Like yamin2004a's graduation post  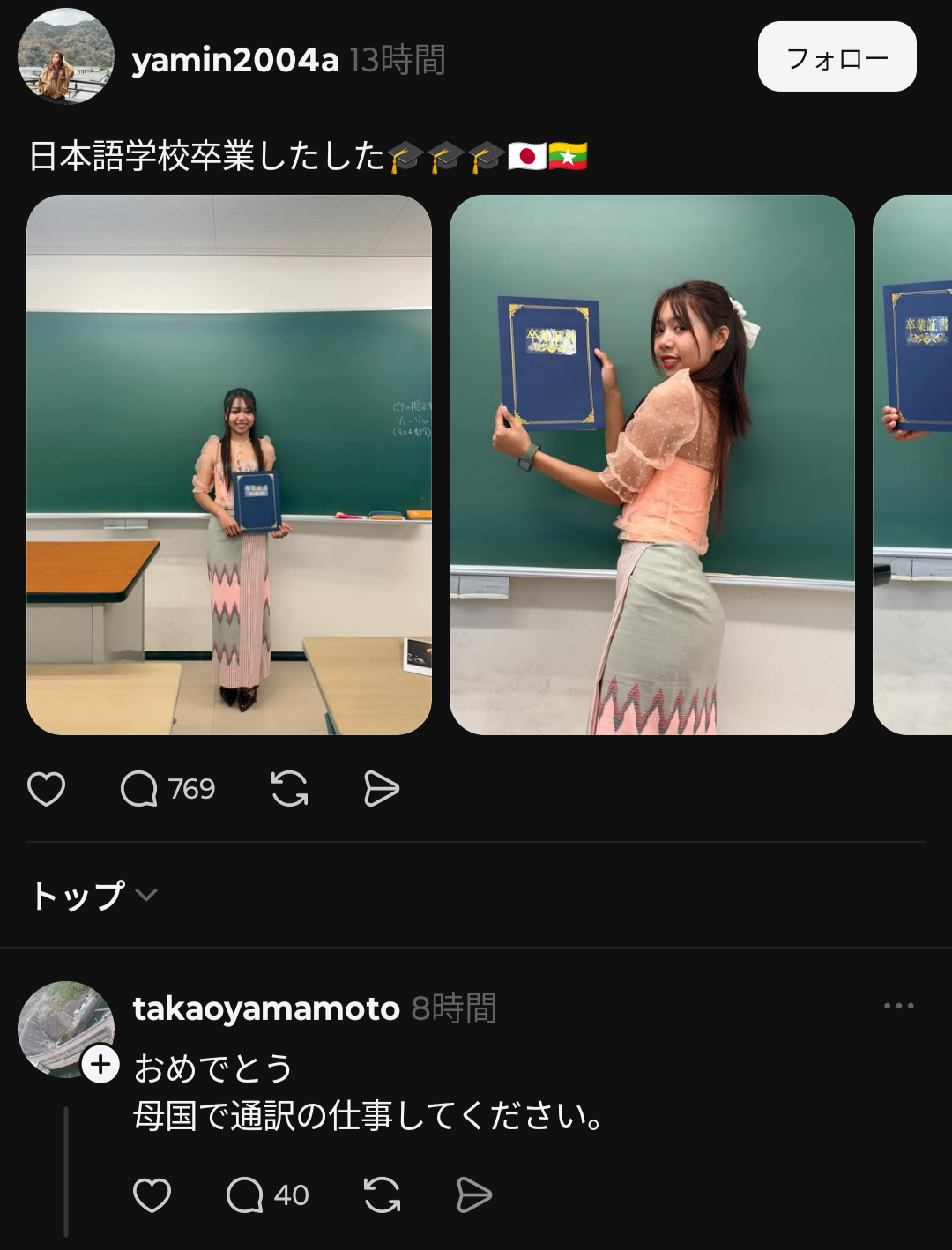tap(47, 789)
